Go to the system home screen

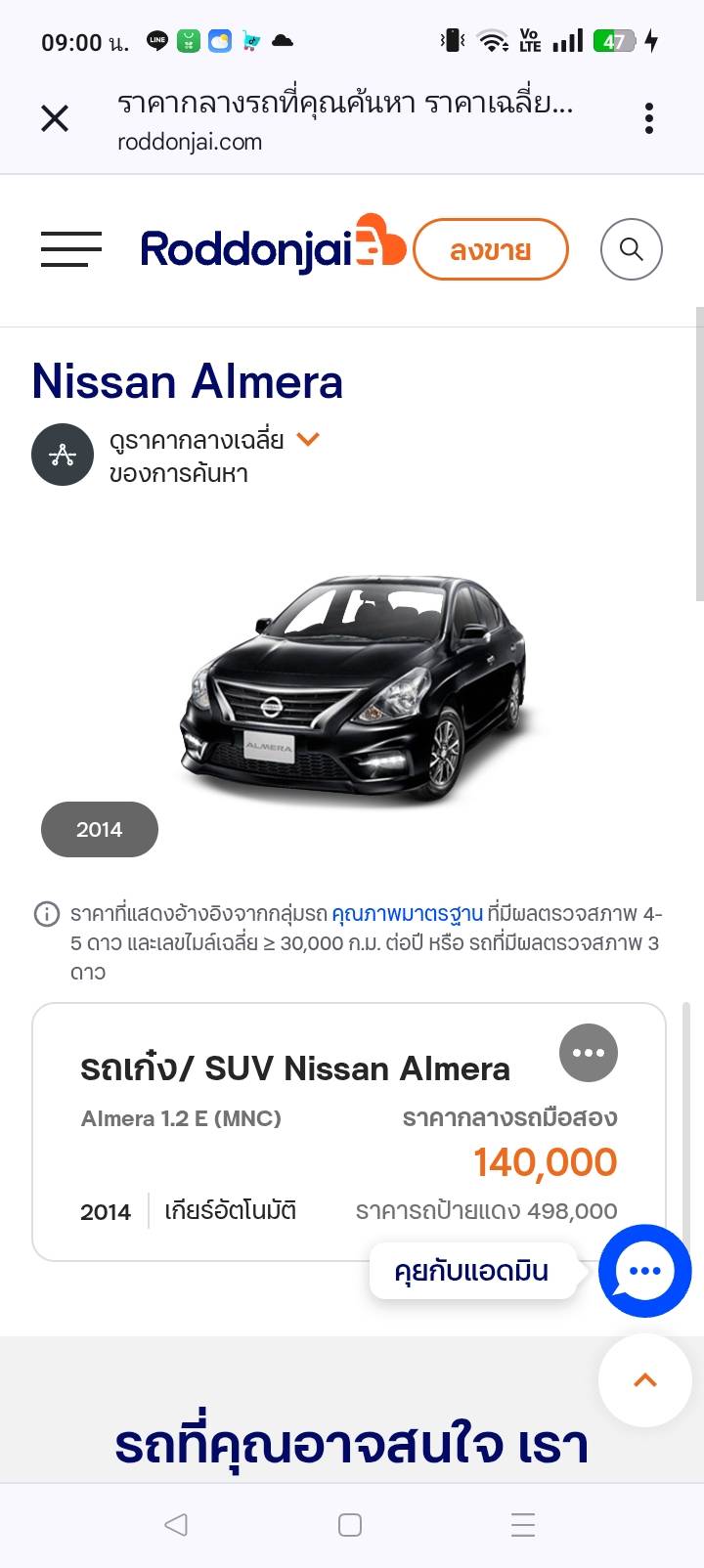[x=350, y=1525]
